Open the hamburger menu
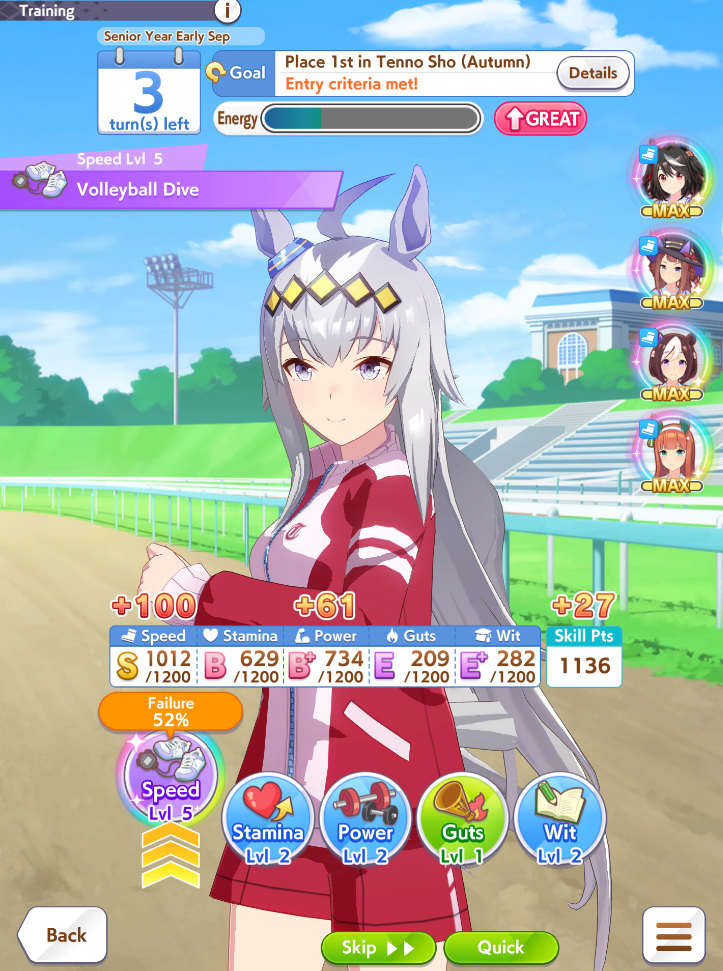723x971 pixels. click(673, 936)
